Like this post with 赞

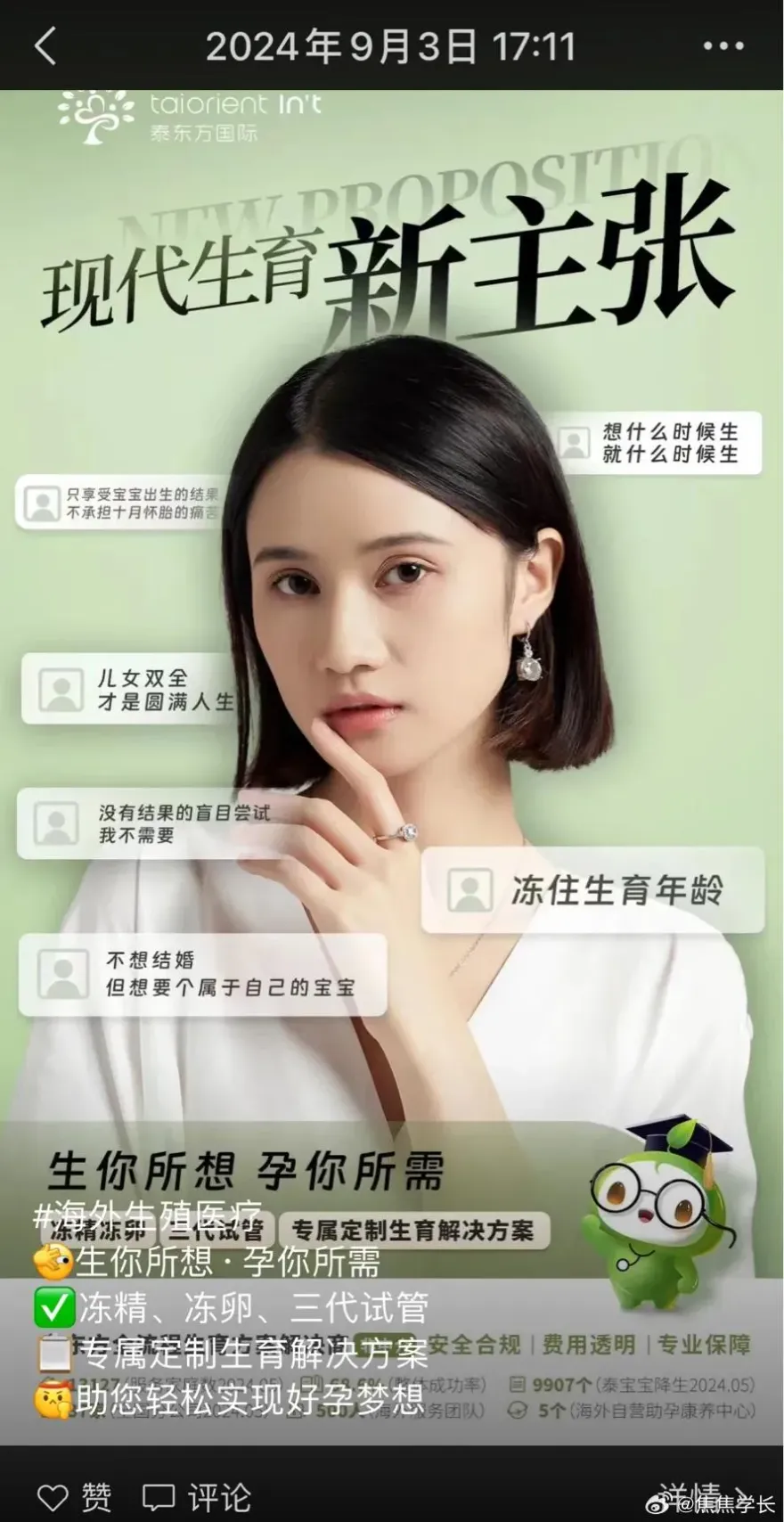76,1497
